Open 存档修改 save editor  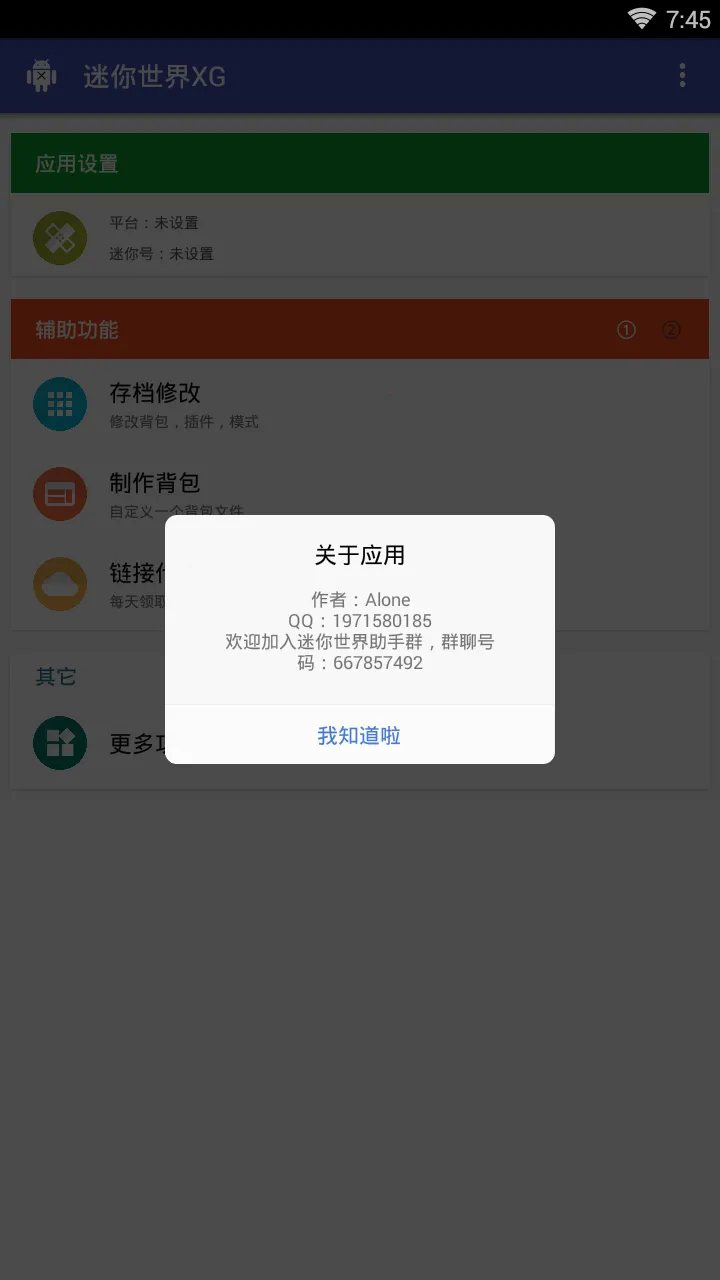(155, 403)
